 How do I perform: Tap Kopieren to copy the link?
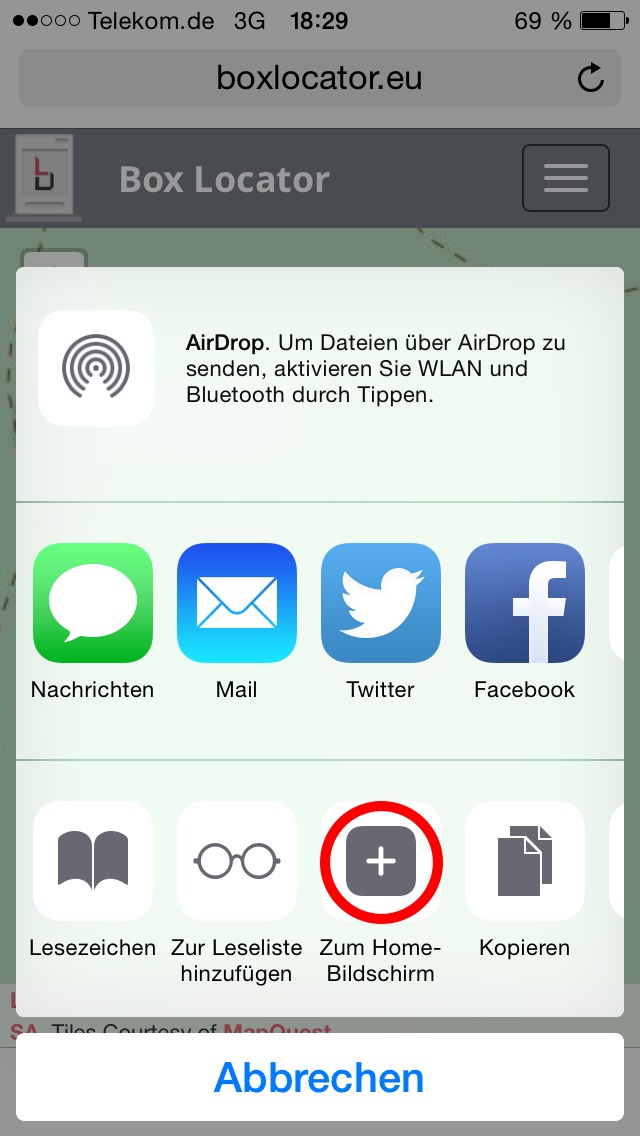pos(525,861)
